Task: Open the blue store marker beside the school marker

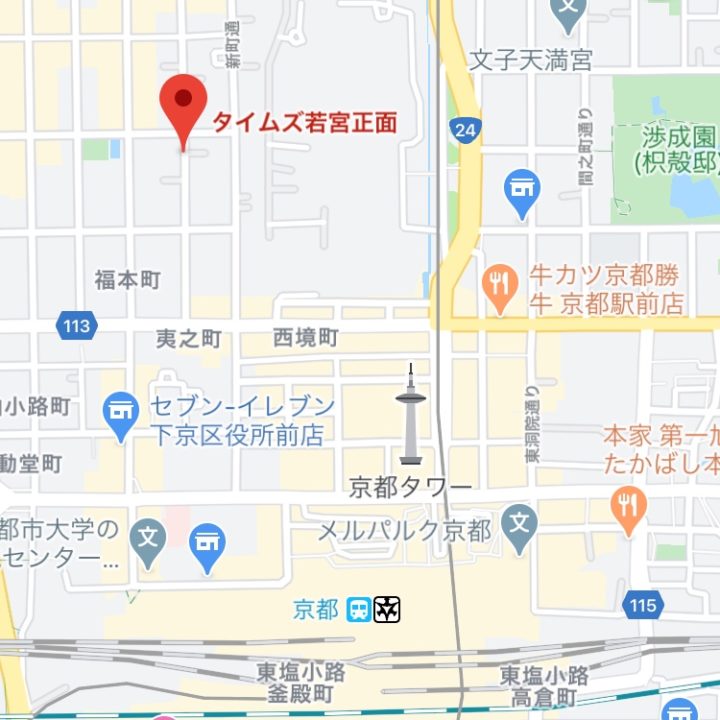Action: coord(207,546)
